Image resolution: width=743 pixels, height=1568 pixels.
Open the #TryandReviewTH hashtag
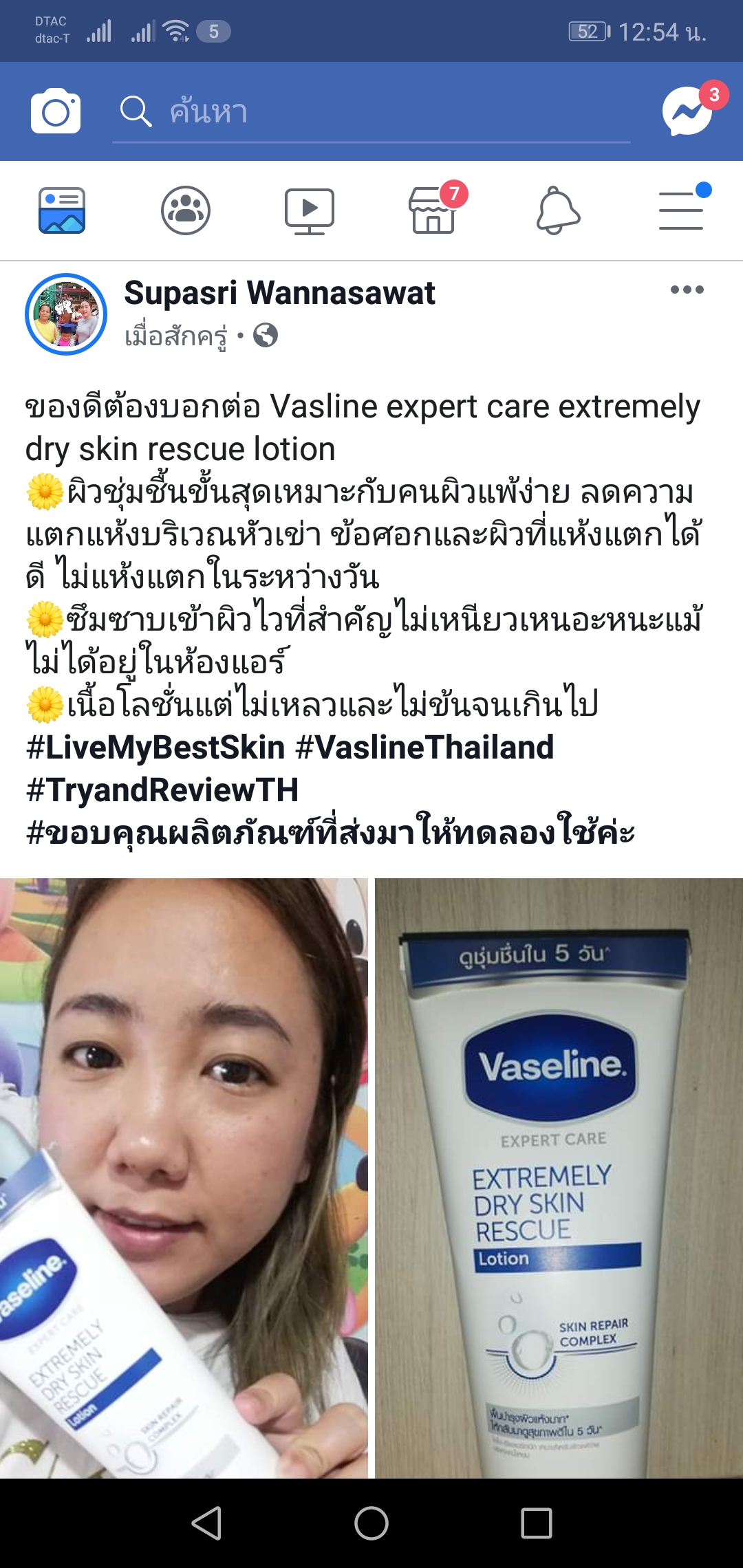click(162, 790)
